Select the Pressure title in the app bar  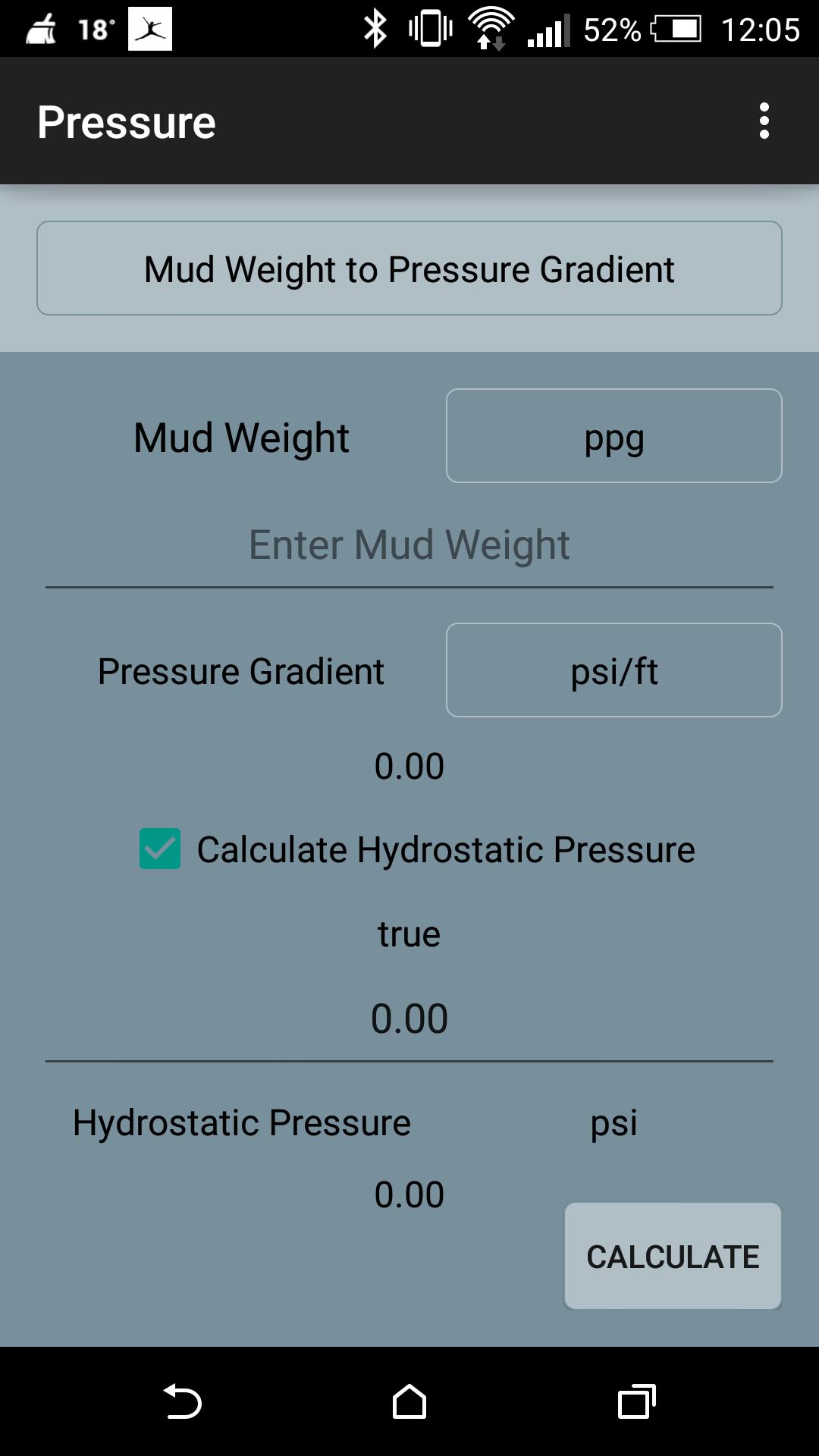126,121
